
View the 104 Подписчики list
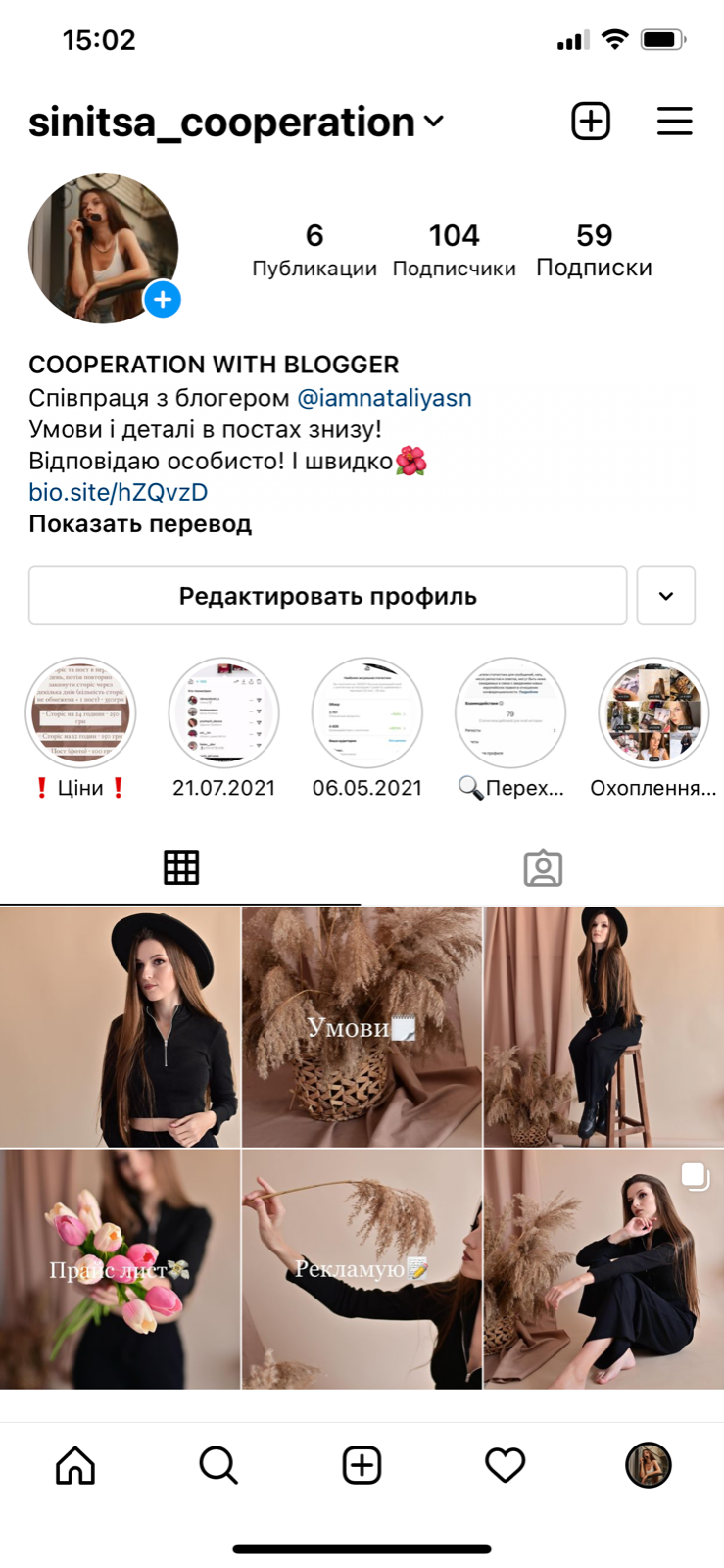click(454, 250)
